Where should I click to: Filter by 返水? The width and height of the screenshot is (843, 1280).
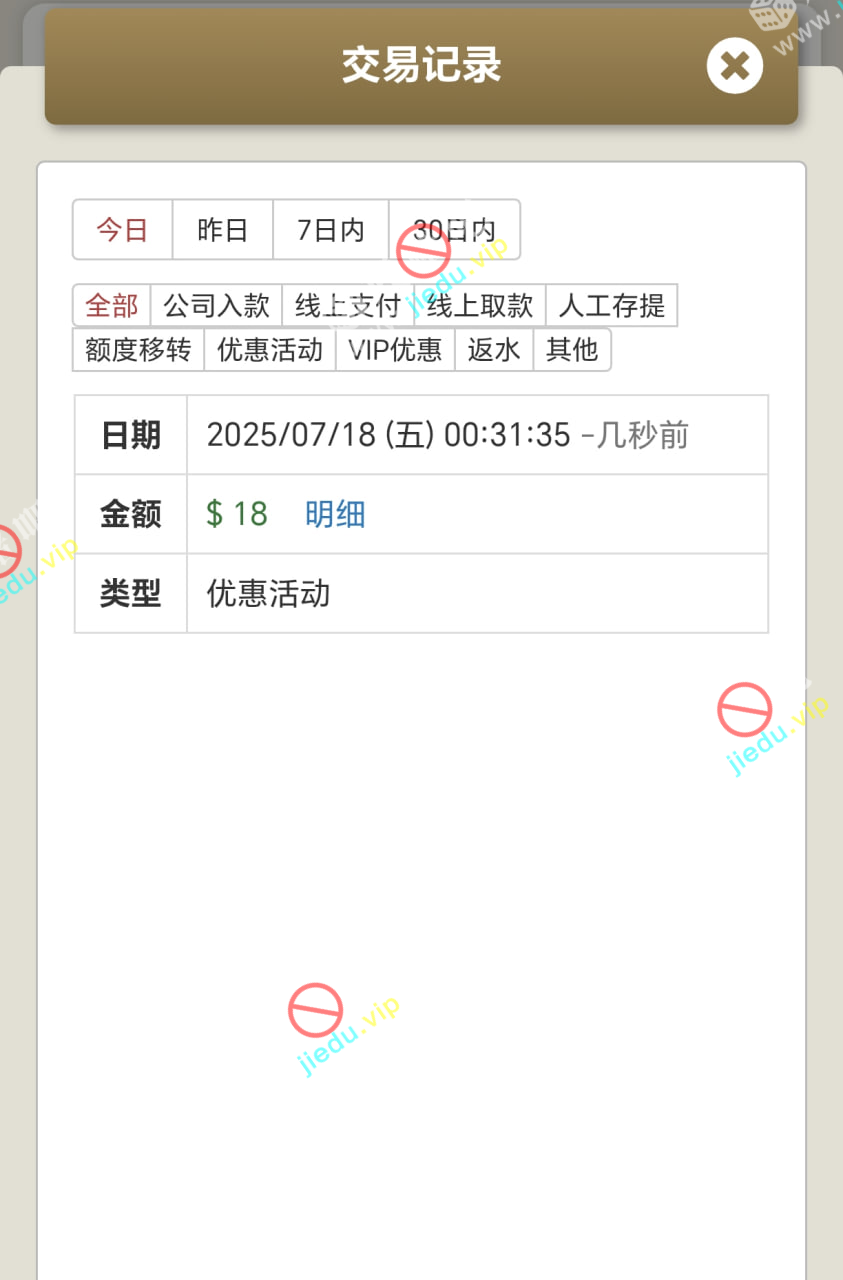click(x=494, y=349)
